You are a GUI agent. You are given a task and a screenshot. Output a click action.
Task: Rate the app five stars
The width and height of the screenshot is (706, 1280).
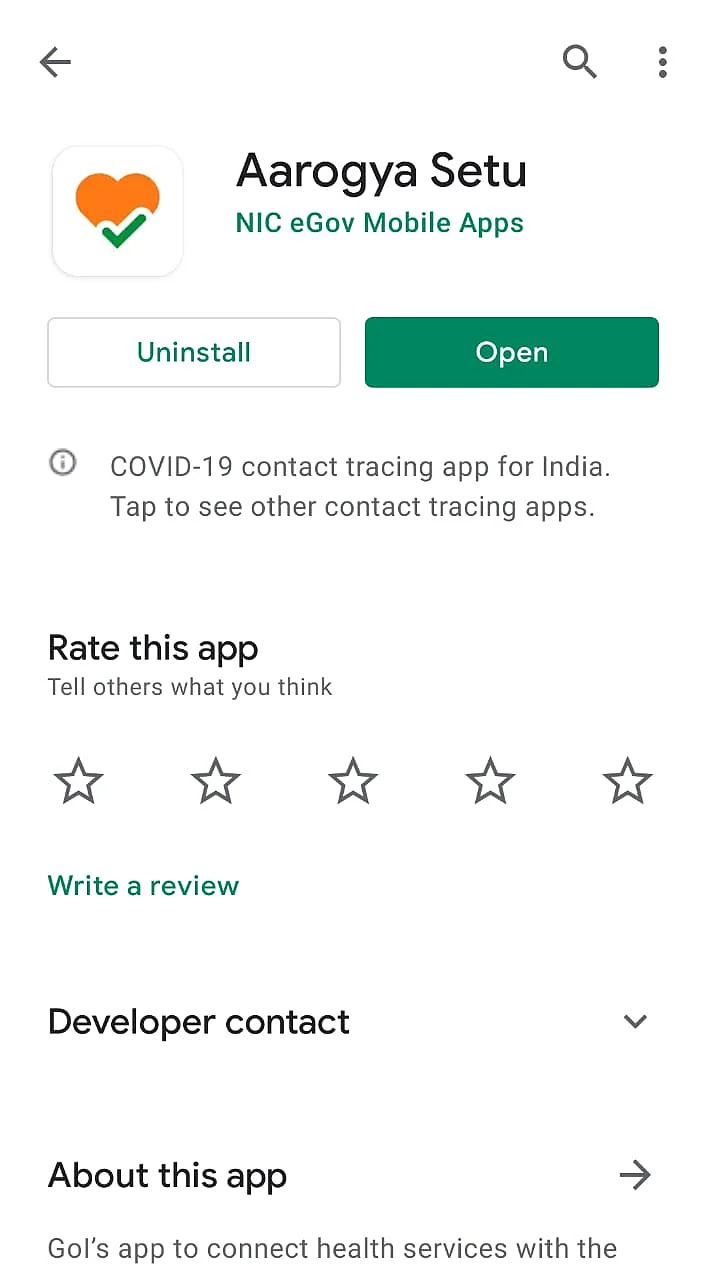(628, 781)
